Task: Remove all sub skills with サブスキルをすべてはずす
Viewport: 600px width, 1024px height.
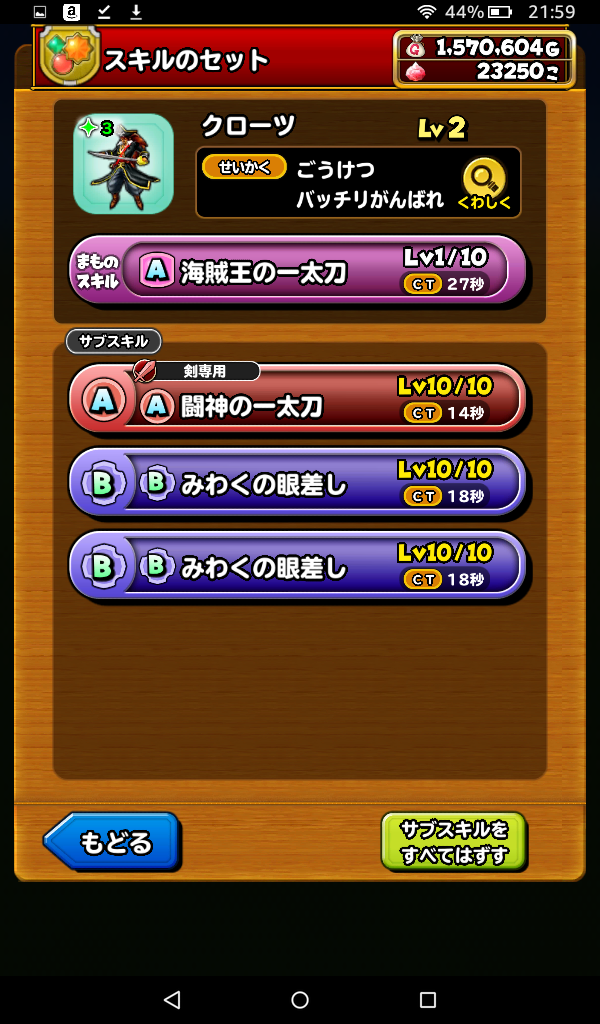Action: pos(453,841)
